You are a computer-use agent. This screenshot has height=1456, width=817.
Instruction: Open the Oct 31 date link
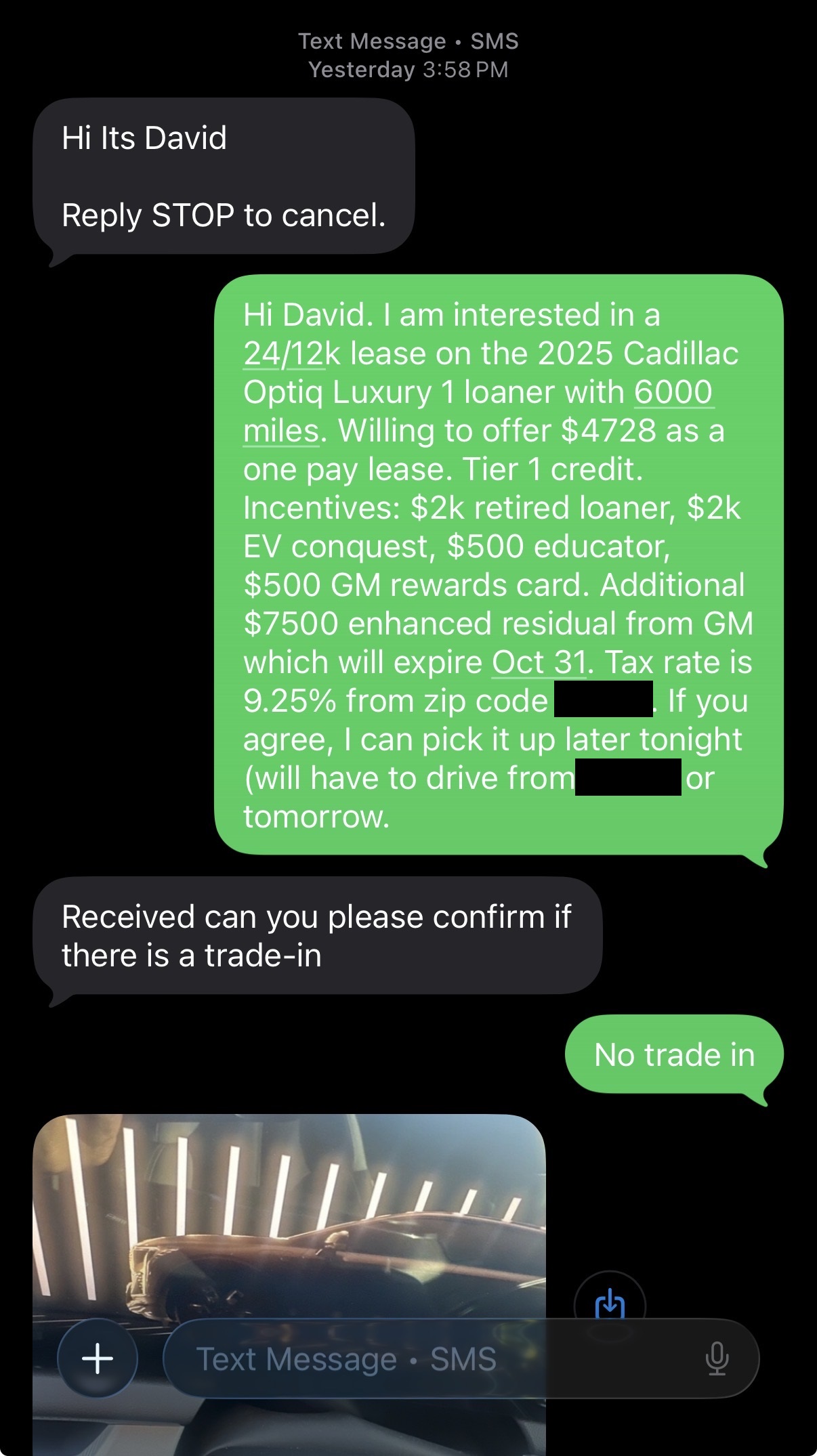click(x=539, y=662)
